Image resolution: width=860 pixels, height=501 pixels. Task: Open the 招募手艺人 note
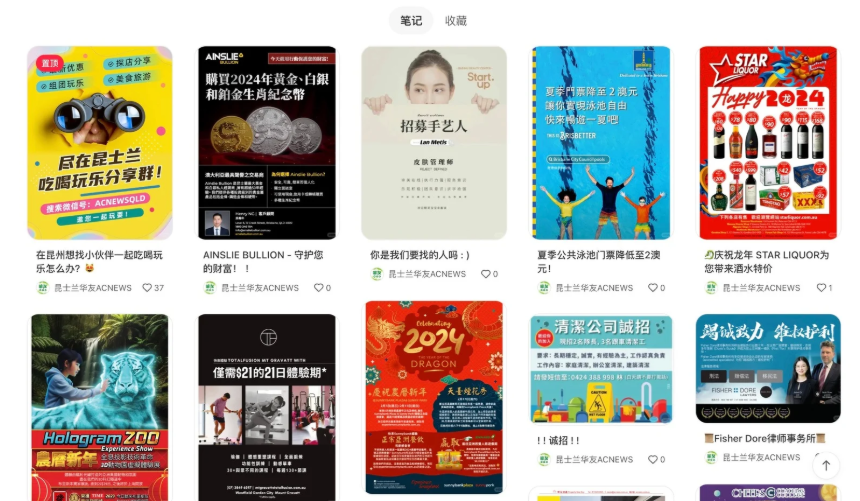pos(434,143)
